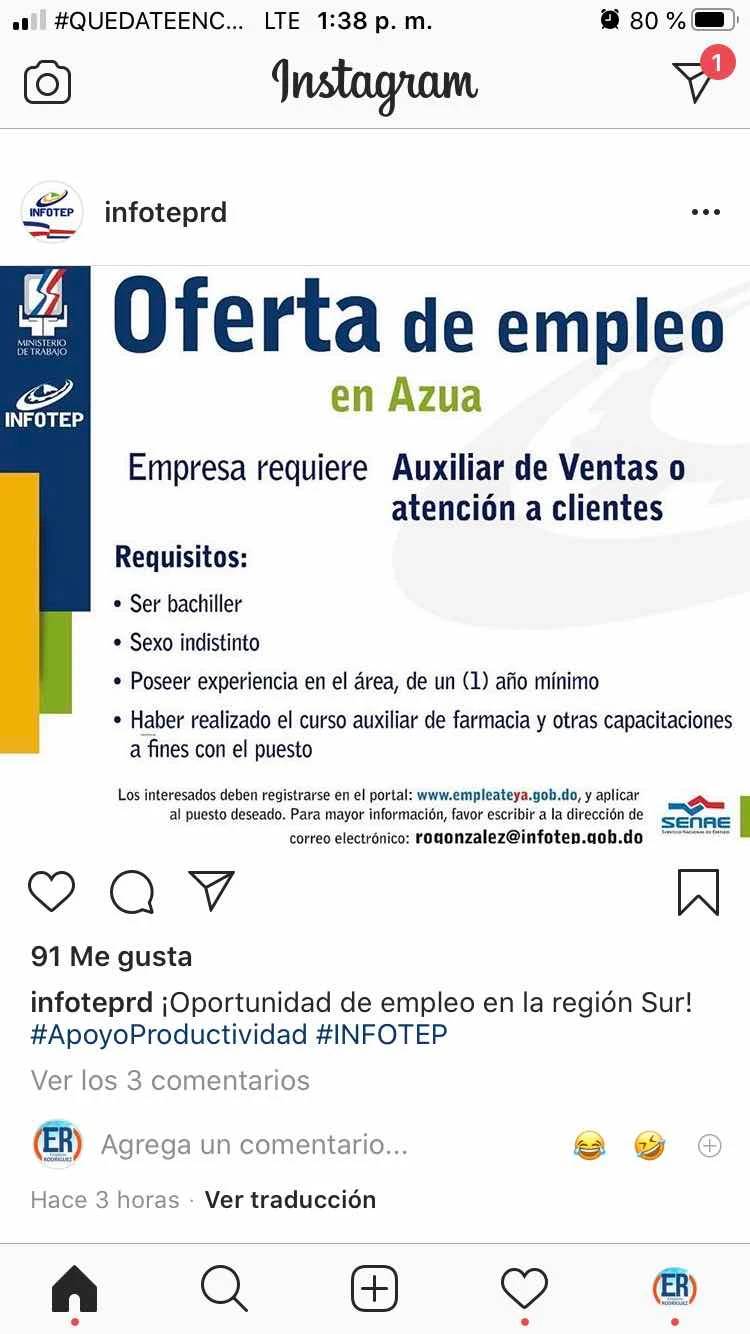The image size is (750, 1334).
Task: Open the search tab in bottom bar
Action: (224, 1288)
